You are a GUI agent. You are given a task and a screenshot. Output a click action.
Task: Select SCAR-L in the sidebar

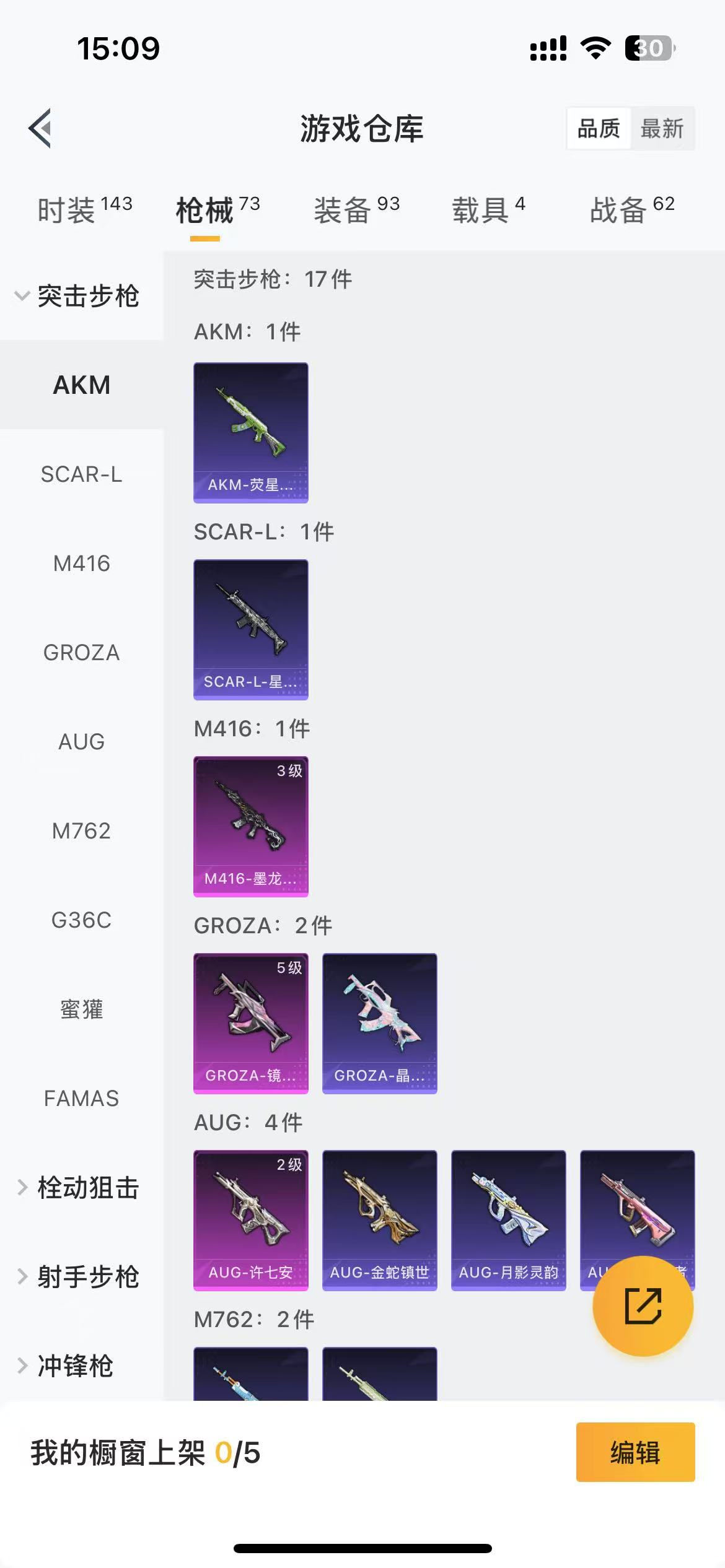pos(81,474)
